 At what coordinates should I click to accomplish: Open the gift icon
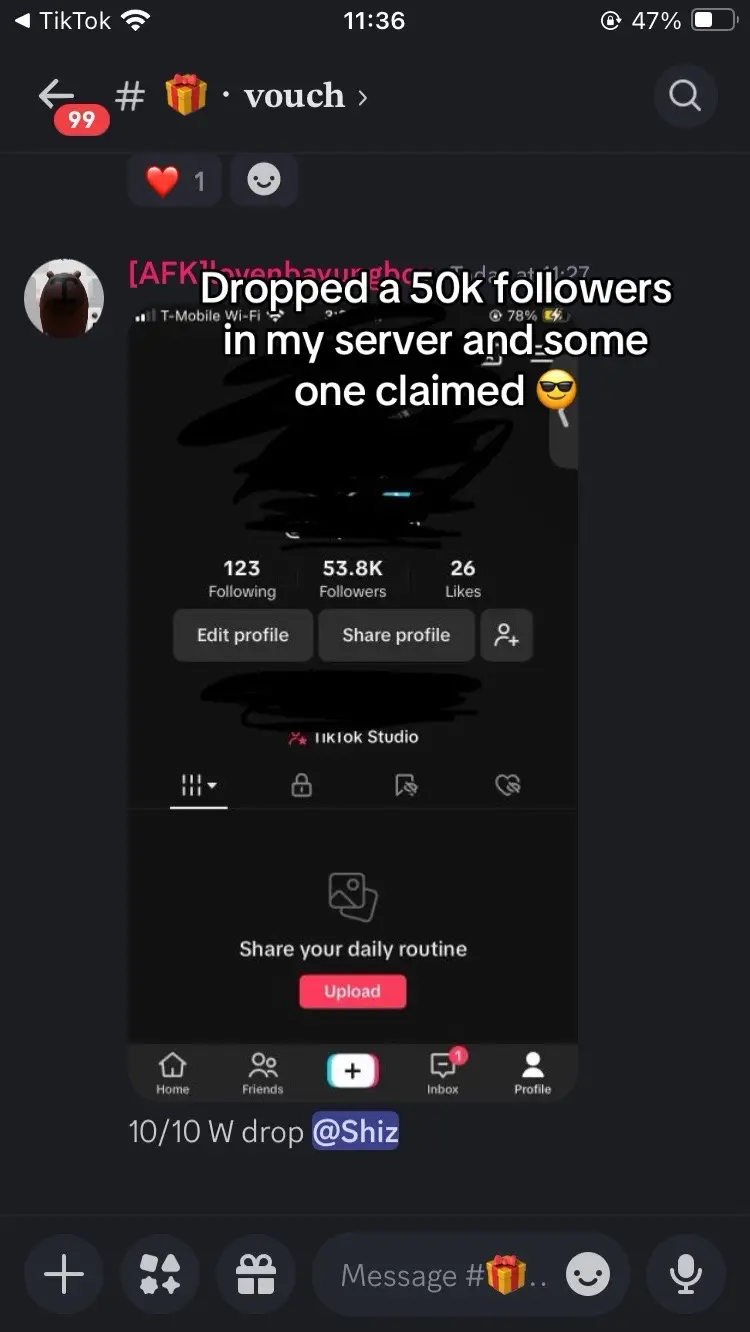pos(255,1274)
